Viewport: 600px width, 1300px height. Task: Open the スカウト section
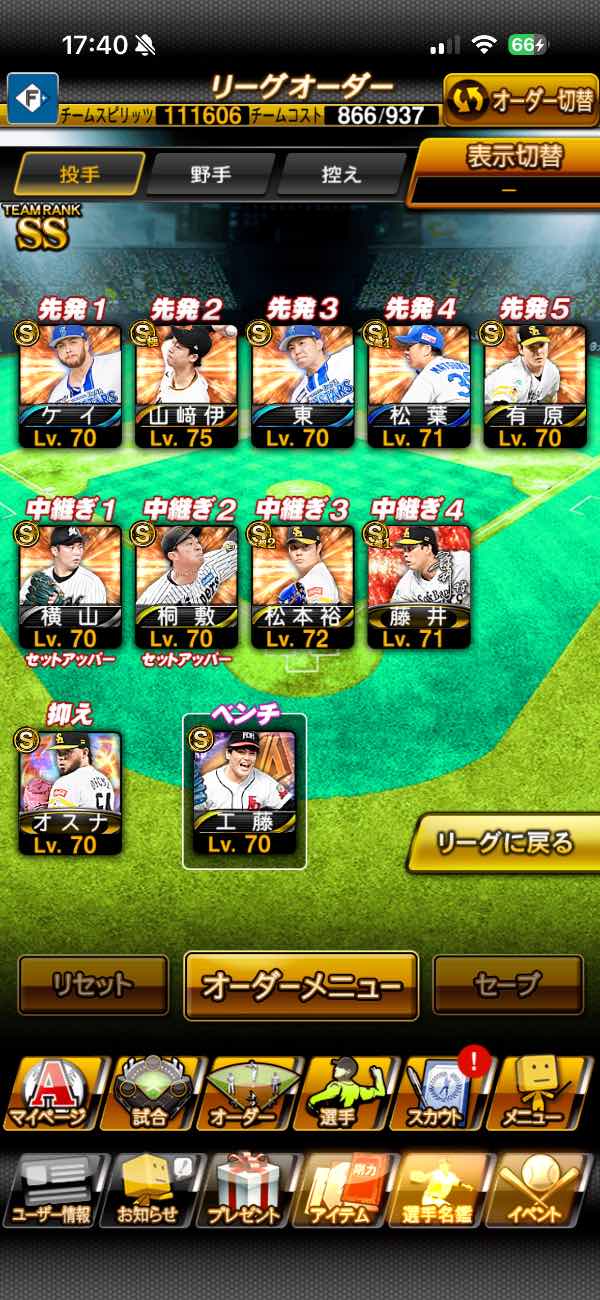[x=443, y=1092]
